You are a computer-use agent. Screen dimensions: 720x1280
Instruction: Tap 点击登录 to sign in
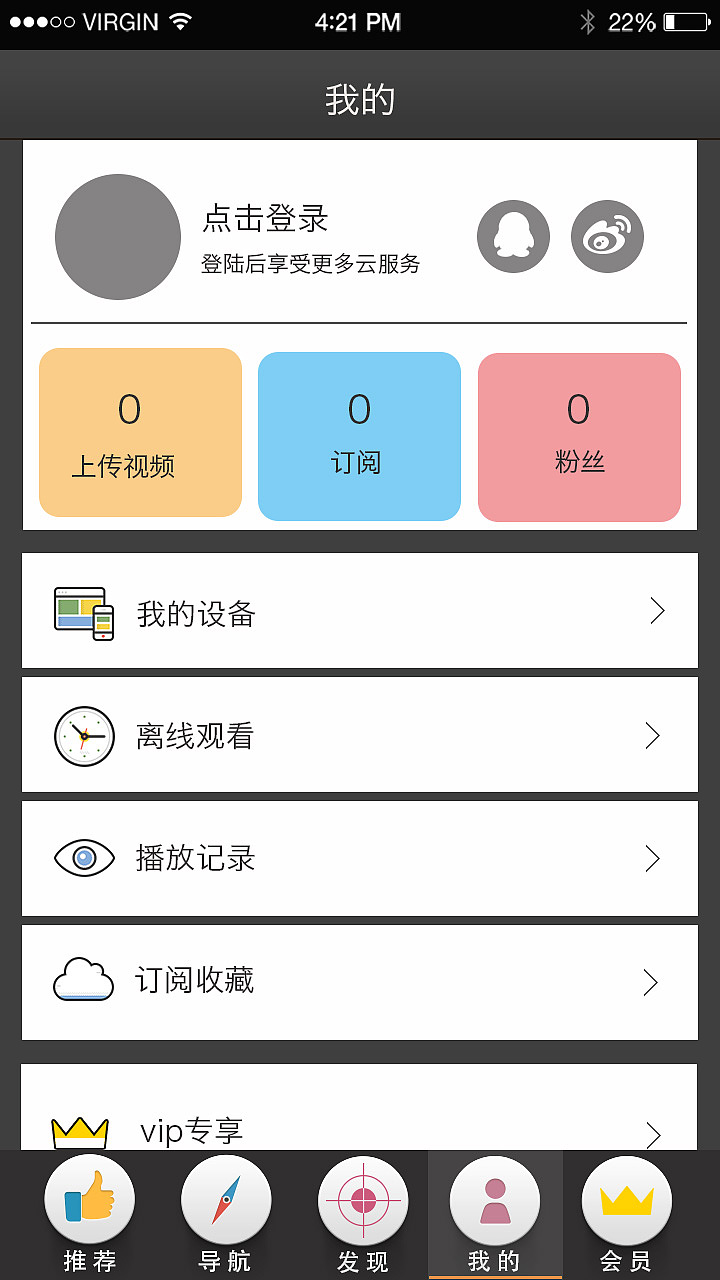(x=260, y=218)
